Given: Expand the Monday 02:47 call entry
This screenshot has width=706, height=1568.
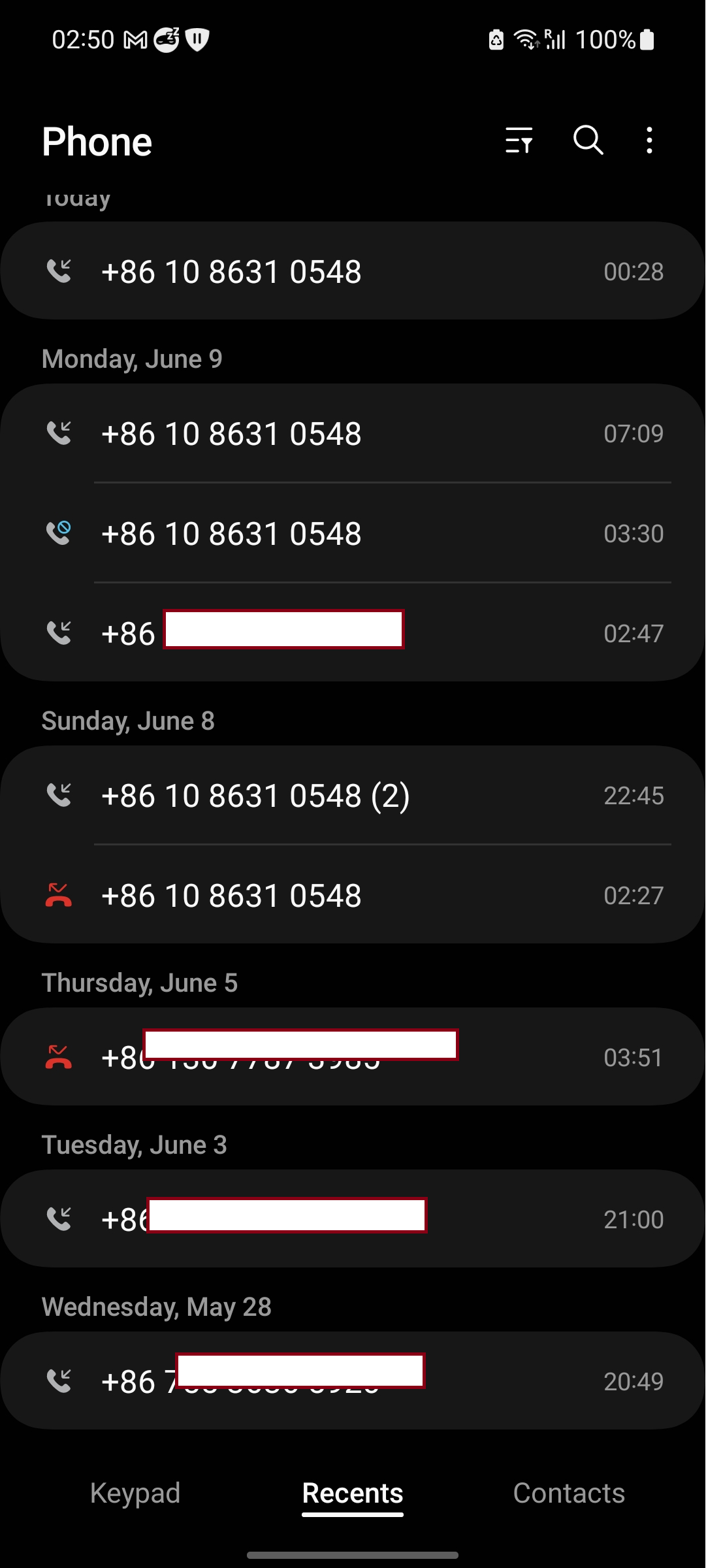Looking at the screenshot, I should click(x=353, y=632).
